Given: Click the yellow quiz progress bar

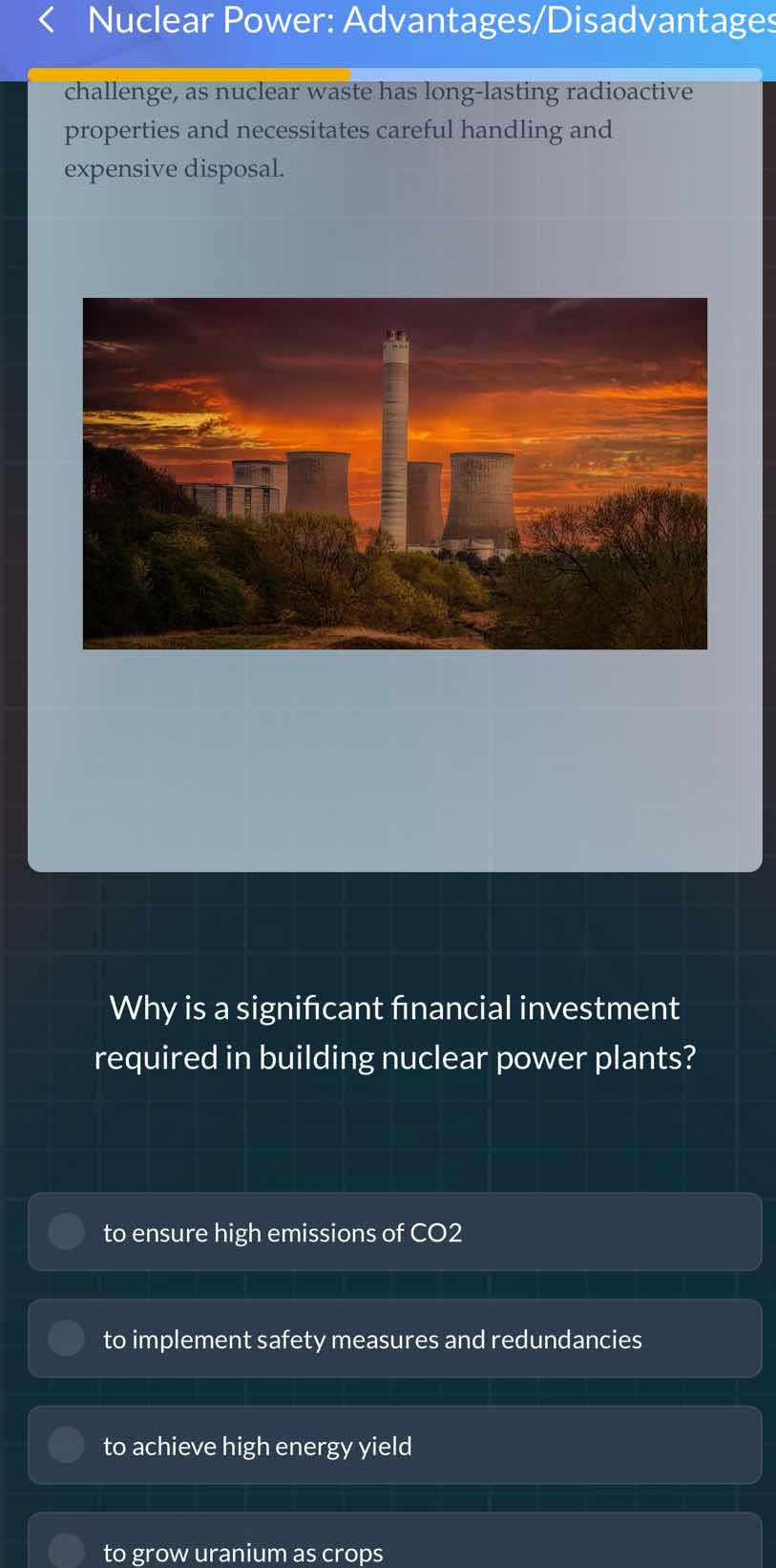Looking at the screenshot, I should click(x=191, y=73).
